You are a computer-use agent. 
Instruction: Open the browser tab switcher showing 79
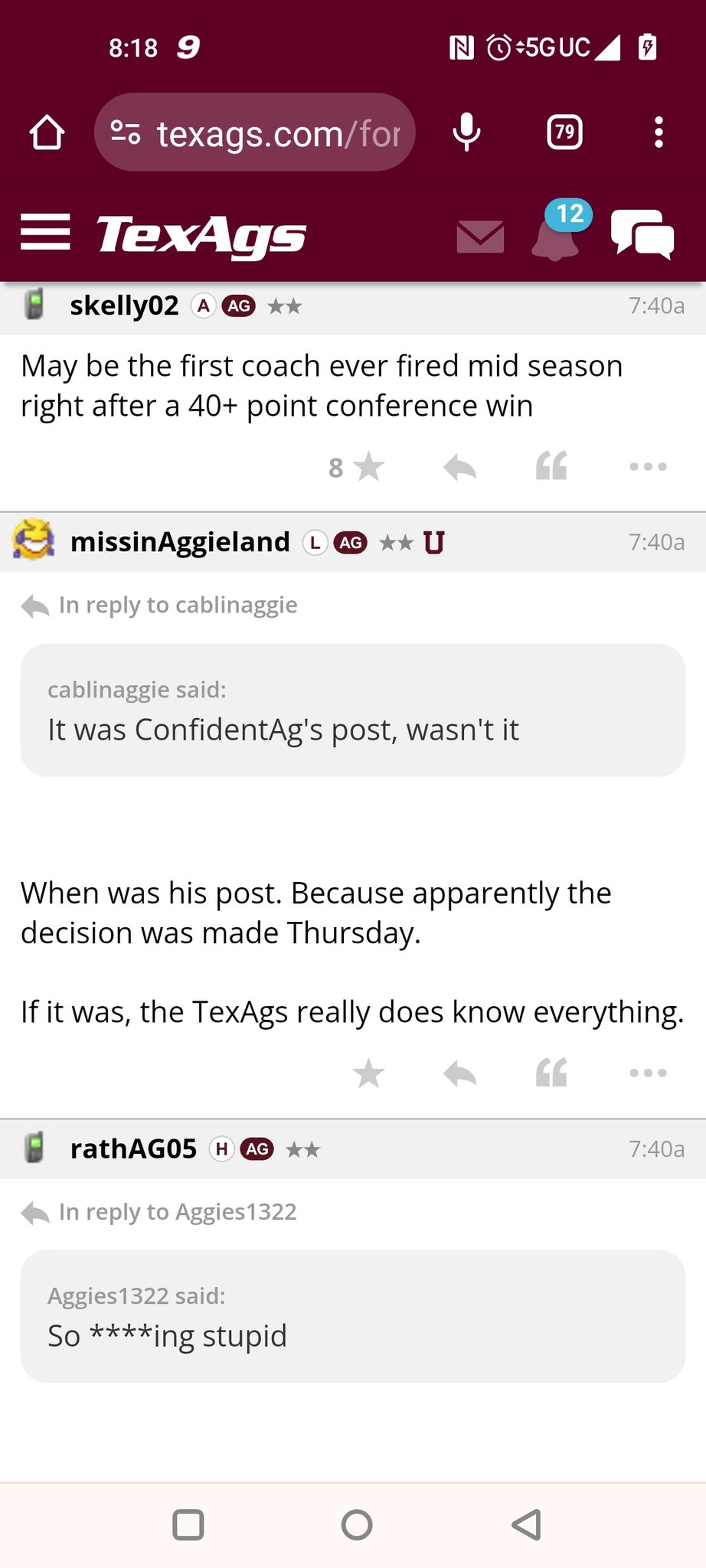pyautogui.click(x=564, y=132)
